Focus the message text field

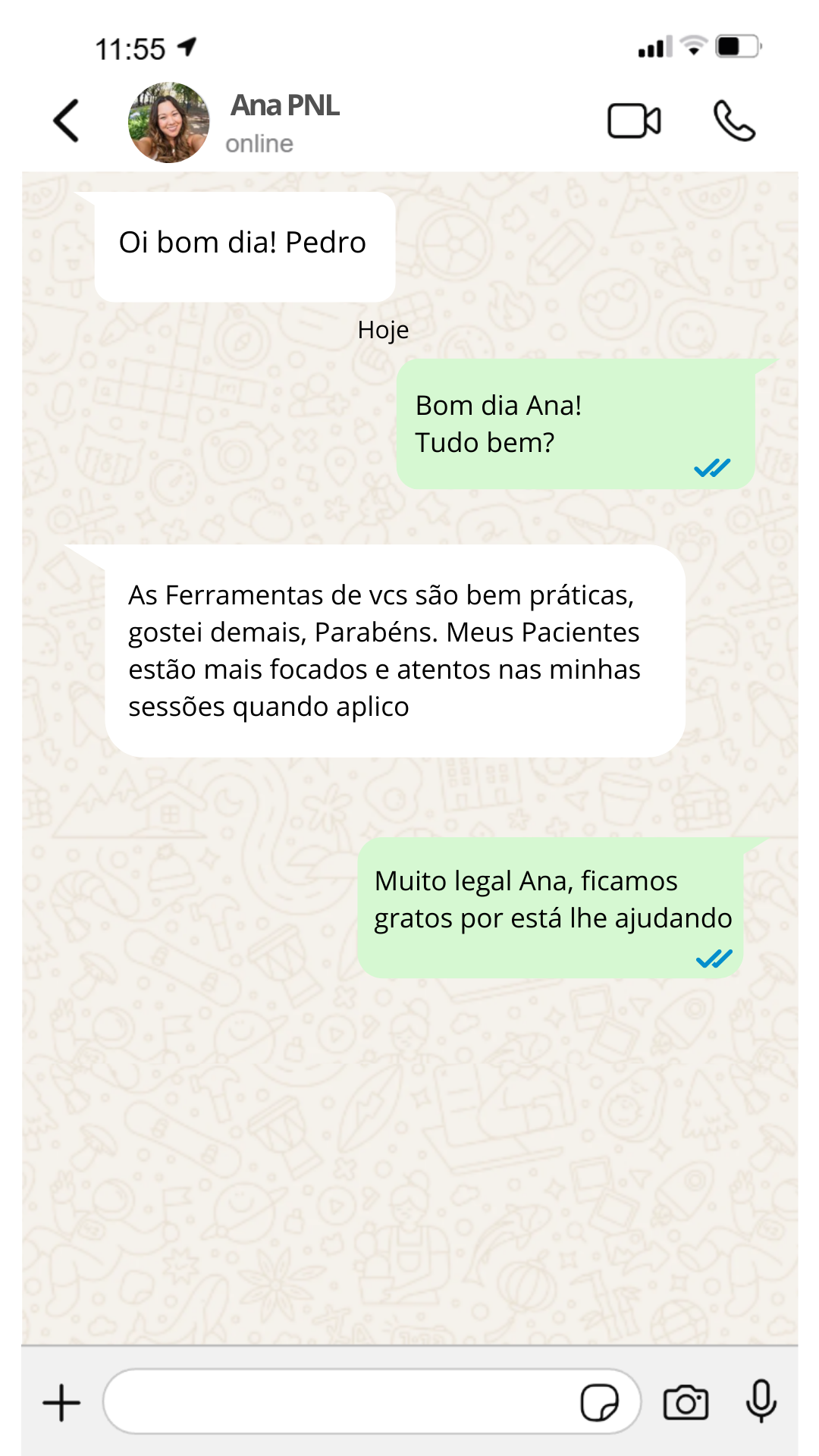[341, 1402]
